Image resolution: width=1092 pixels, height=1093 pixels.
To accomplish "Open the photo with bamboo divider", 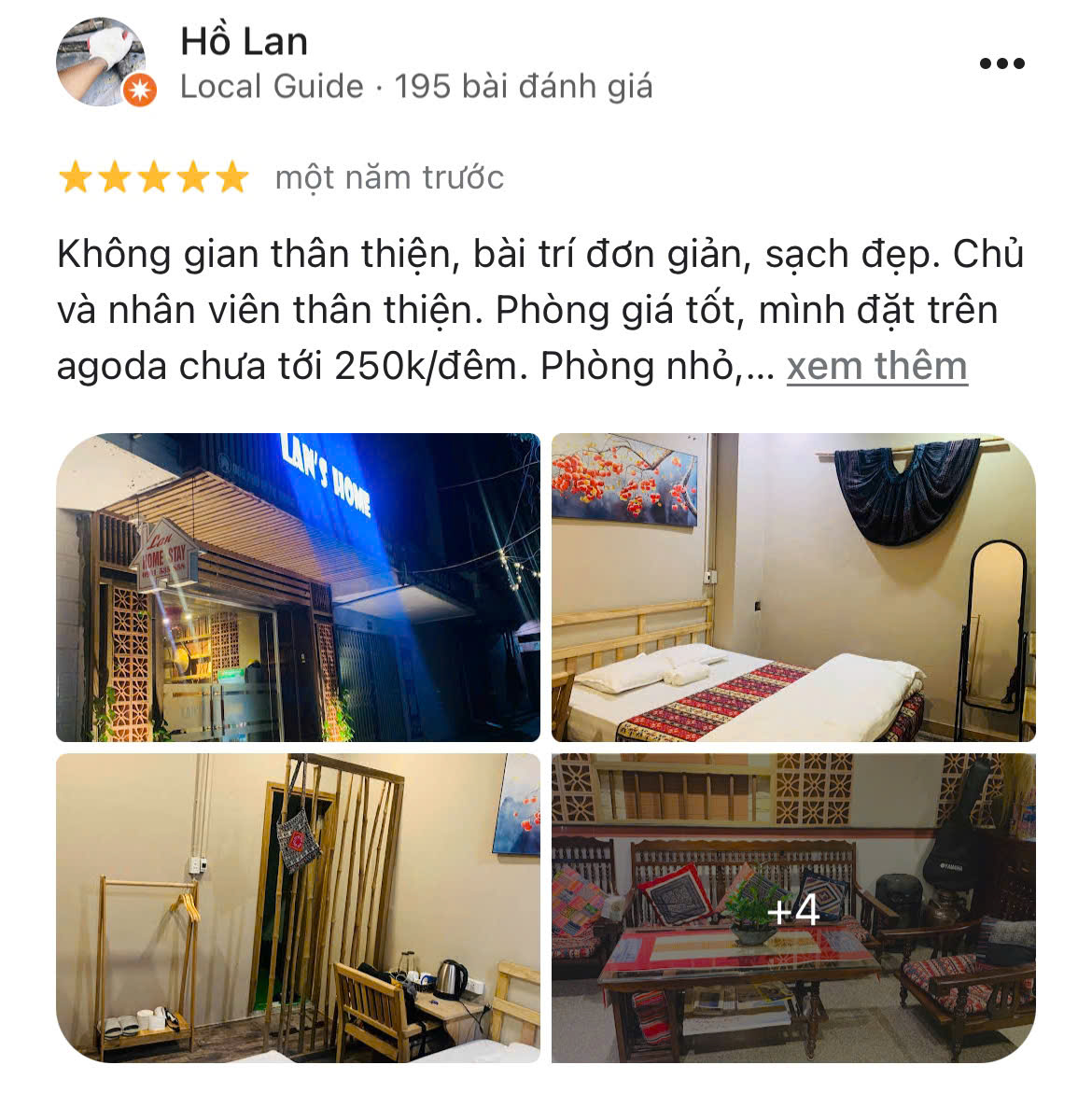I will point(298,907).
